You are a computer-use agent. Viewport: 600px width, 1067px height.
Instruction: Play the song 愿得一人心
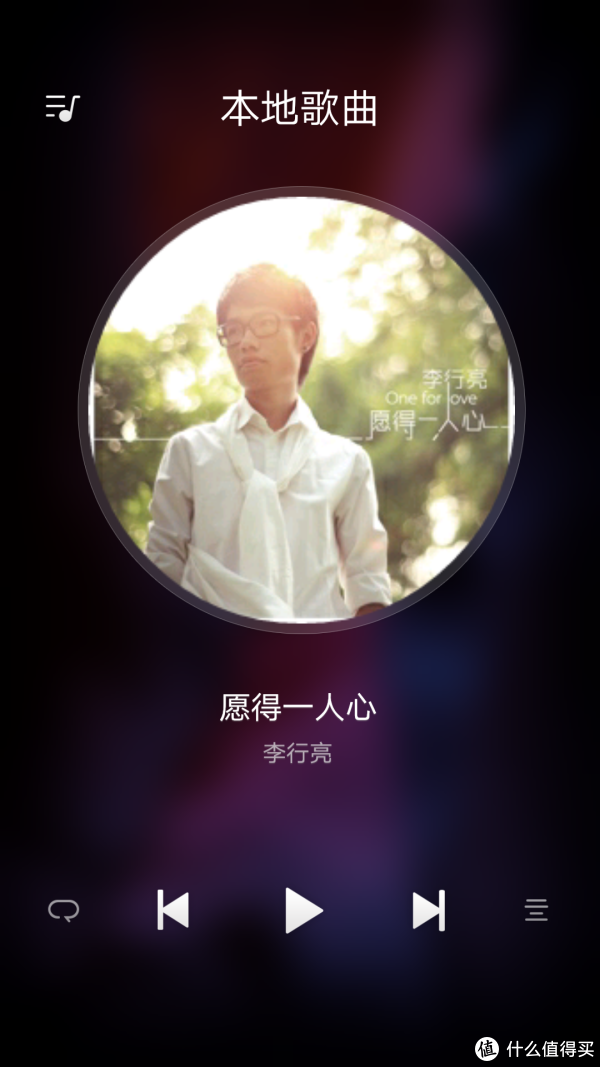coord(303,910)
